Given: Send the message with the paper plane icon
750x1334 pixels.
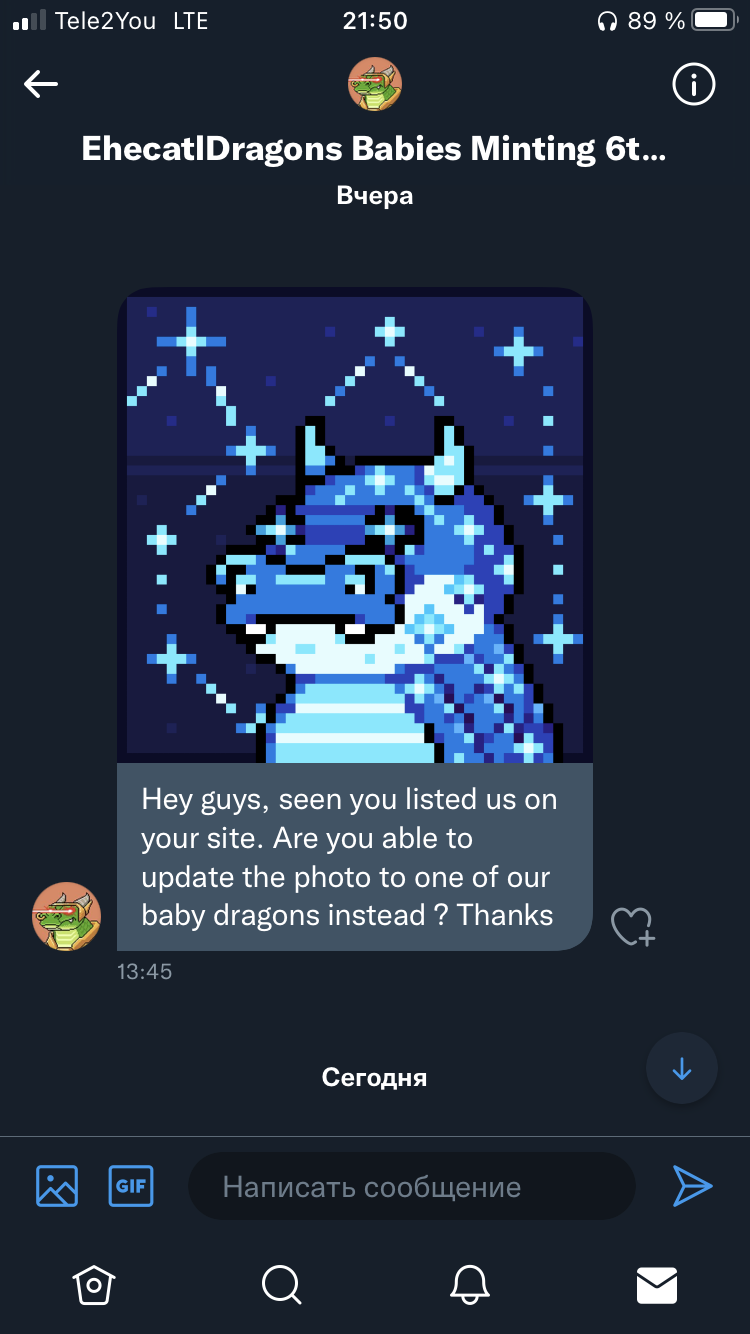Looking at the screenshot, I should click(x=692, y=1186).
